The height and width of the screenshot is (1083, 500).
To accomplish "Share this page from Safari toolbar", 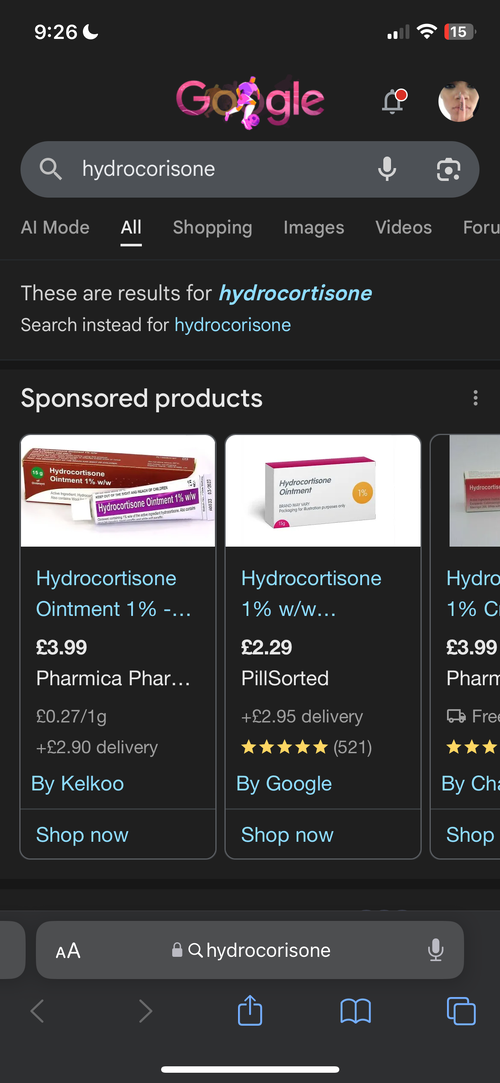I will (x=250, y=1011).
